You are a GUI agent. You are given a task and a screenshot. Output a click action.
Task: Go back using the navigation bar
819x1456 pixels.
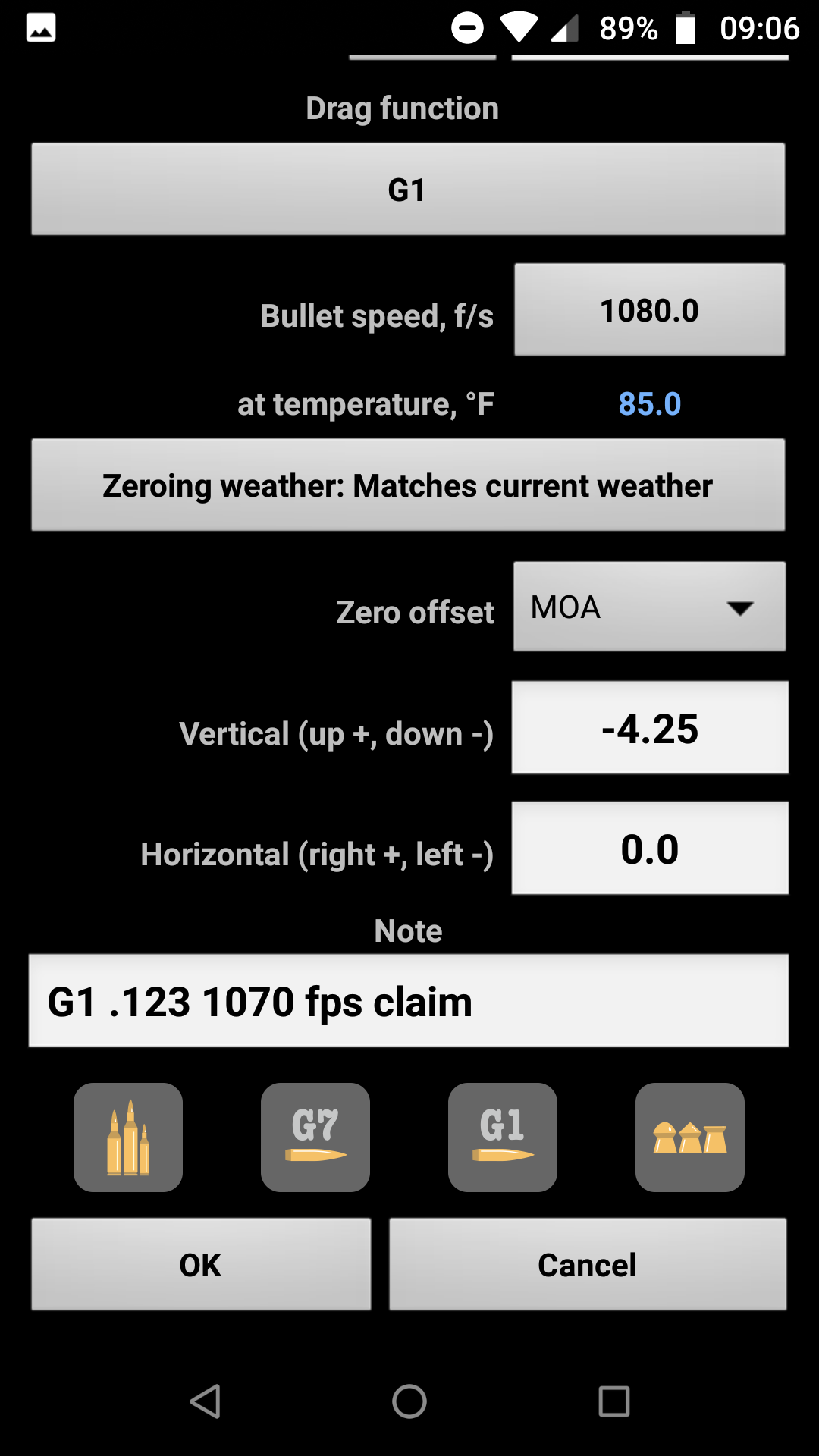coord(205,1401)
